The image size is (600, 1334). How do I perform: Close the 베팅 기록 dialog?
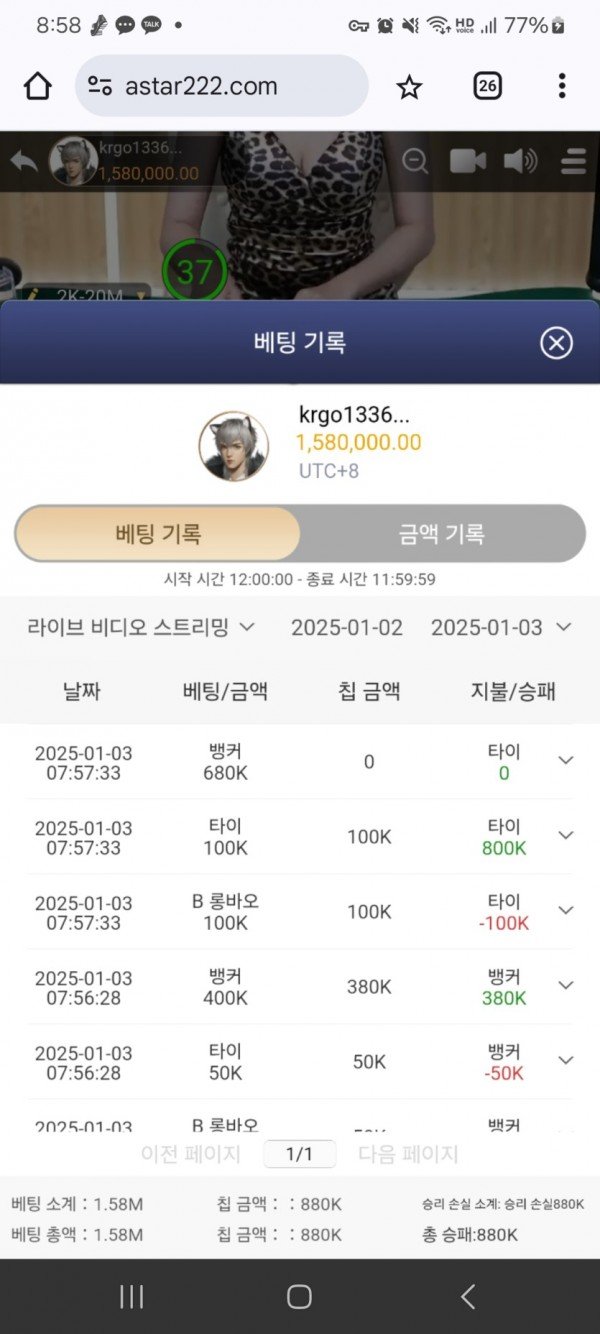[556, 344]
